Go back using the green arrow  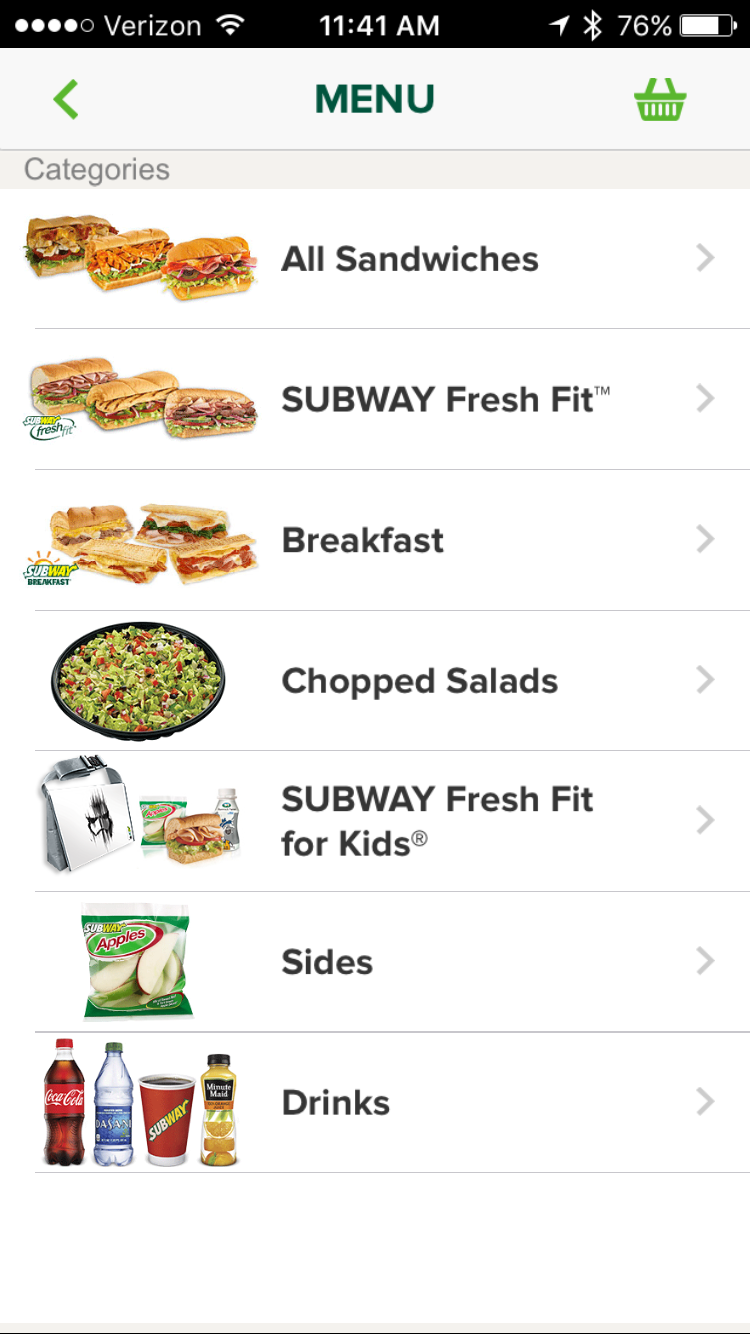(66, 99)
